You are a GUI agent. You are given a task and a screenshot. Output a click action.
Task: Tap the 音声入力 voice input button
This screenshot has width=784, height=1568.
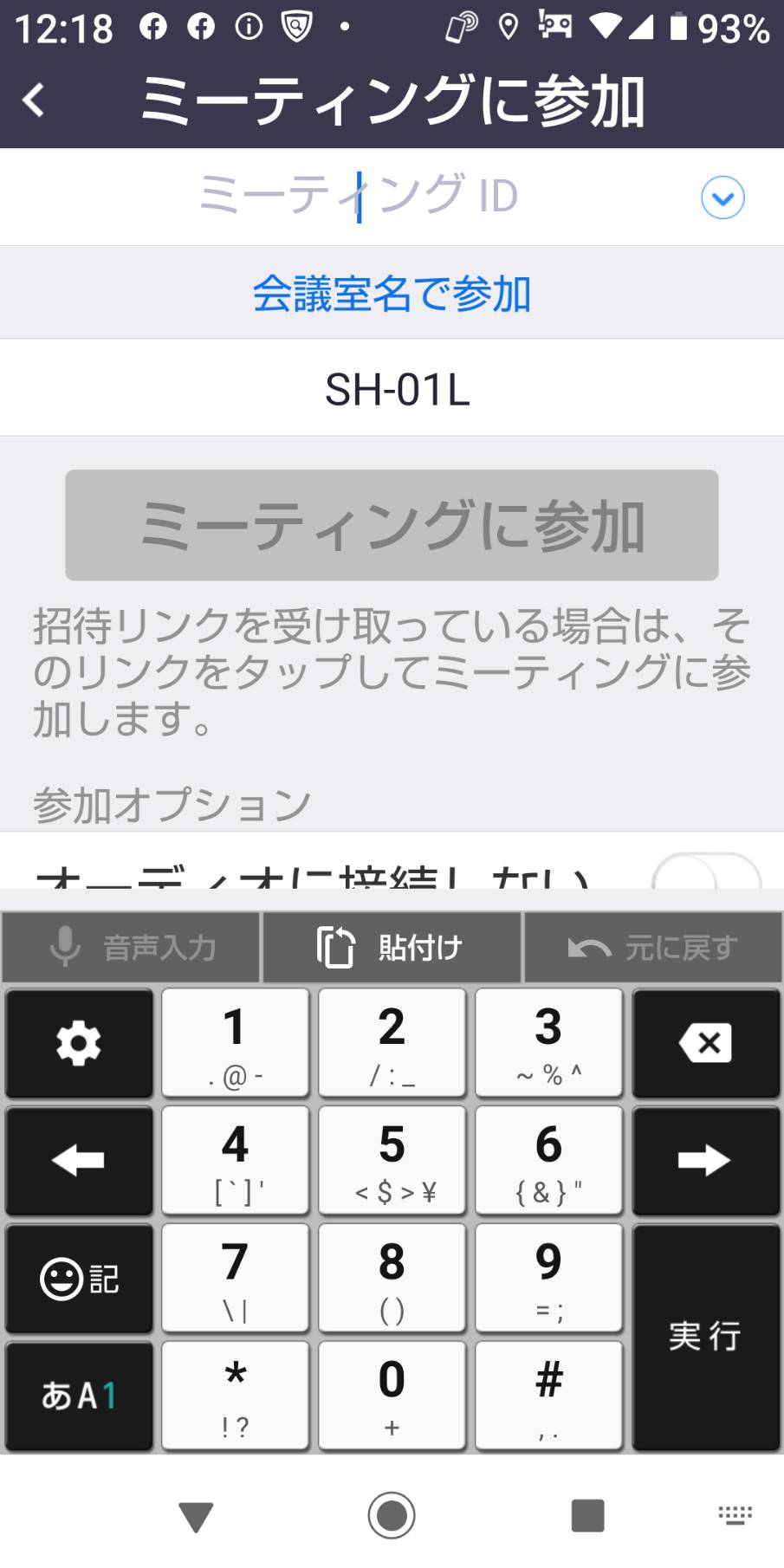[x=131, y=947]
